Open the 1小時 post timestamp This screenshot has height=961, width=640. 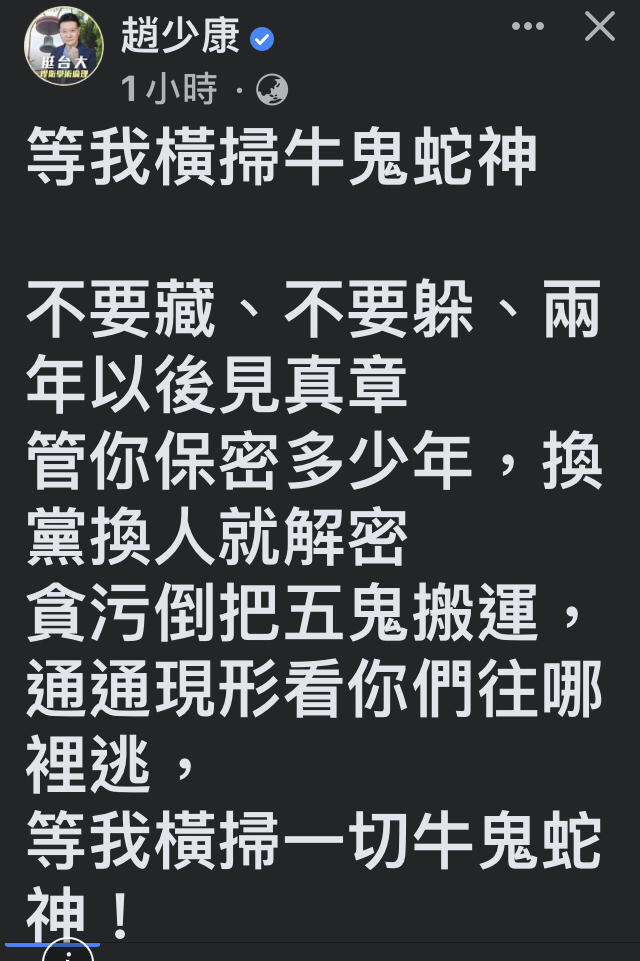point(169,90)
